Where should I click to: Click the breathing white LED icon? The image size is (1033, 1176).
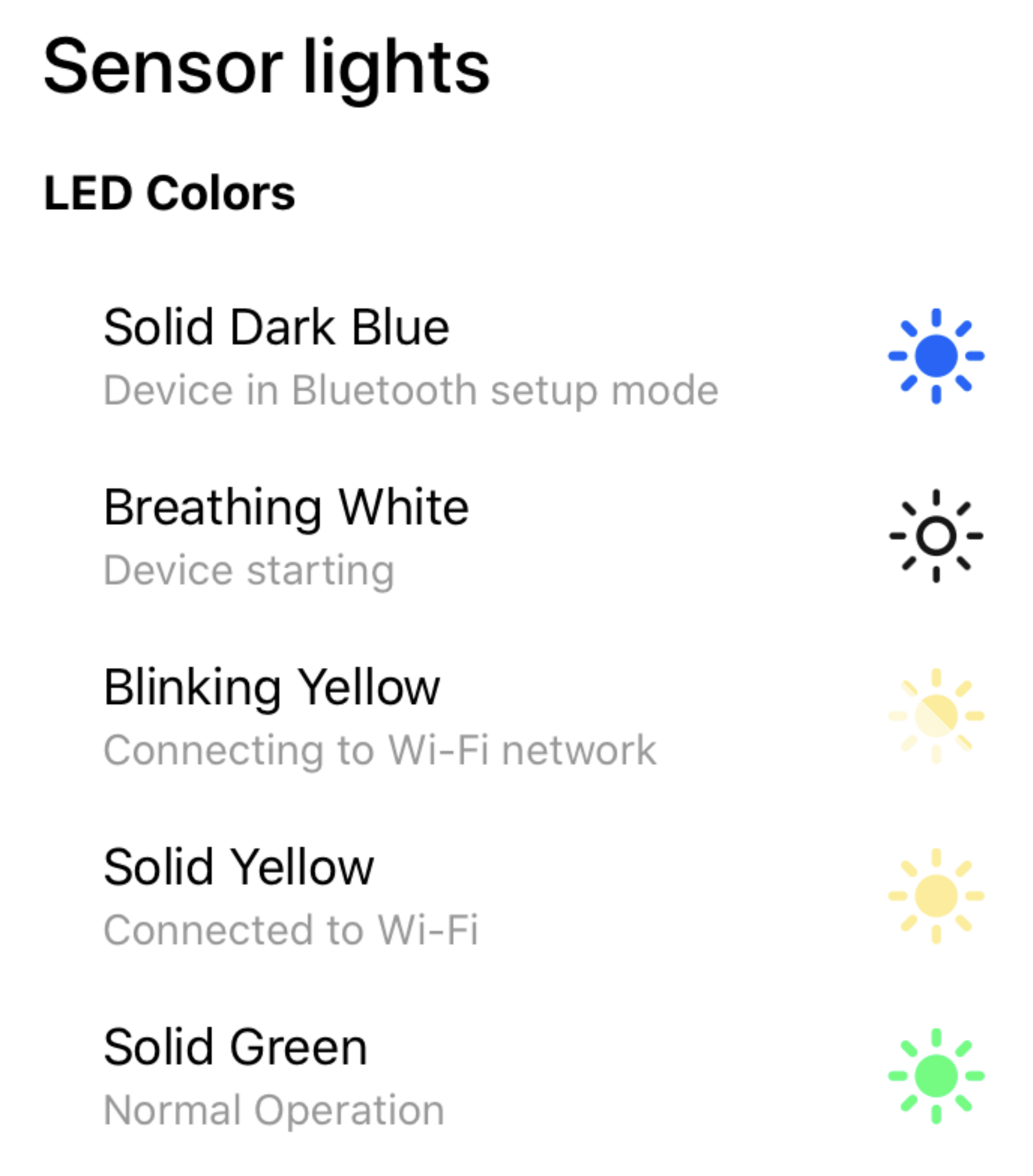click(x=936, y=537)
